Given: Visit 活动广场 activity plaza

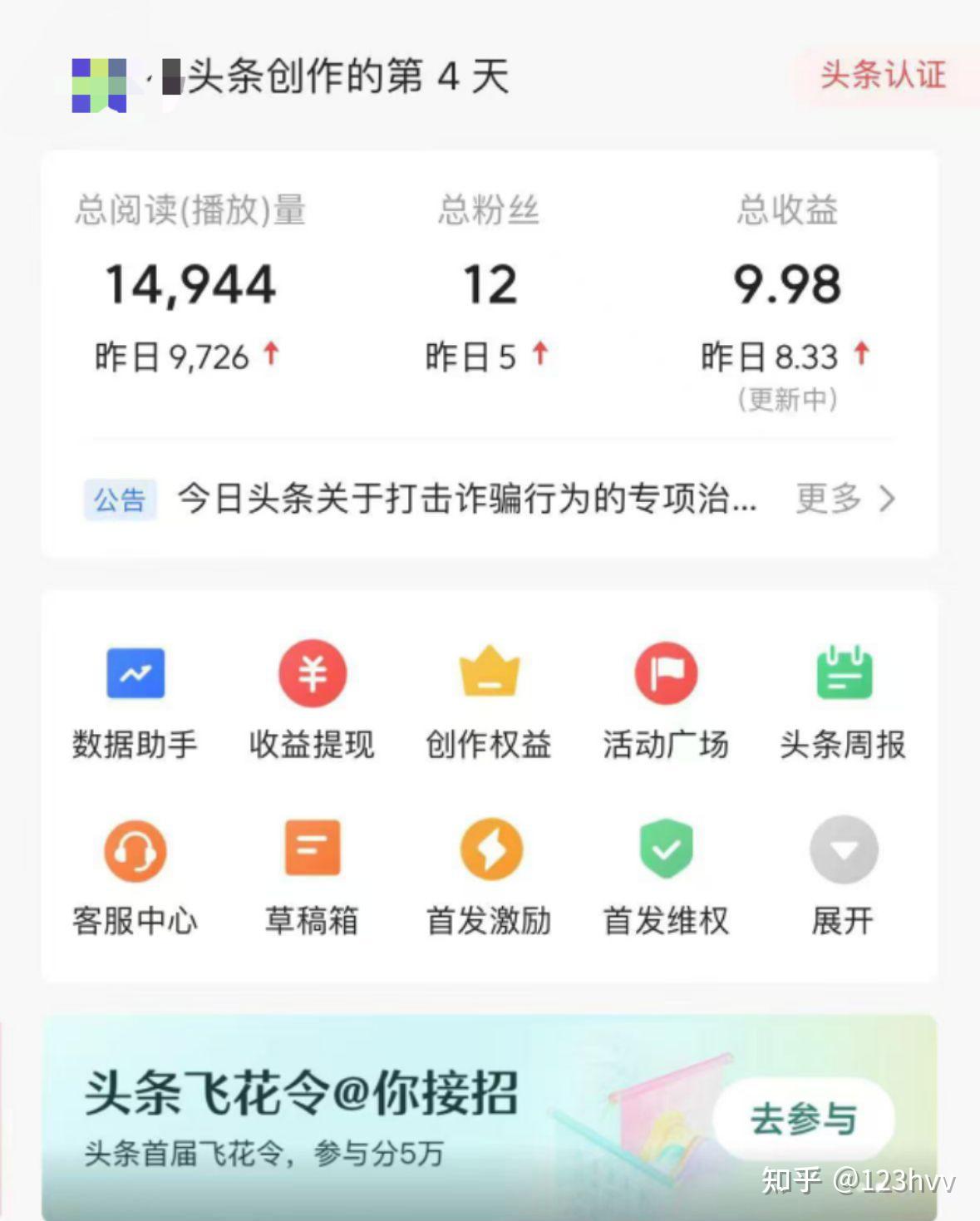Looking at the screenshot, I should tap(666, 700).
